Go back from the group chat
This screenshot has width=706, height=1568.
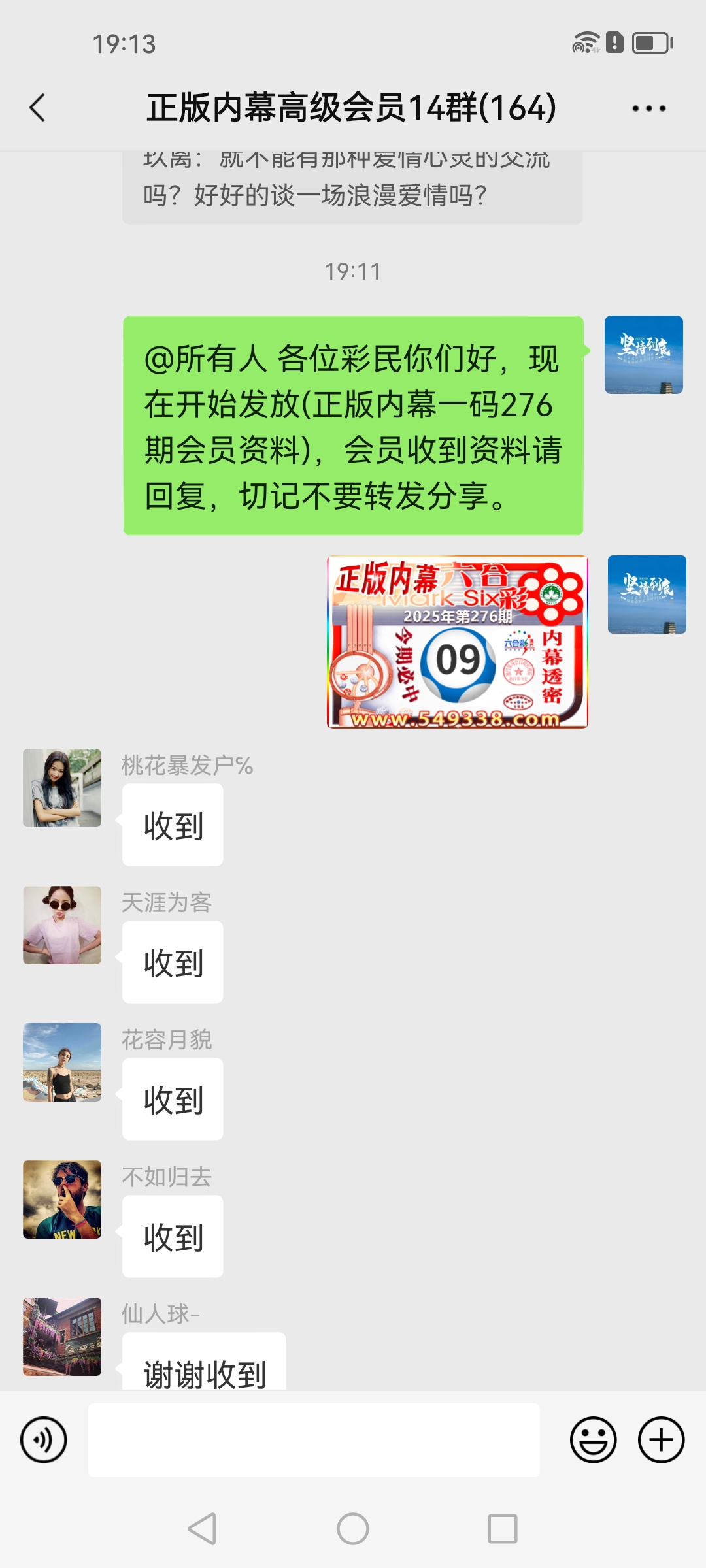coord(38,108)
